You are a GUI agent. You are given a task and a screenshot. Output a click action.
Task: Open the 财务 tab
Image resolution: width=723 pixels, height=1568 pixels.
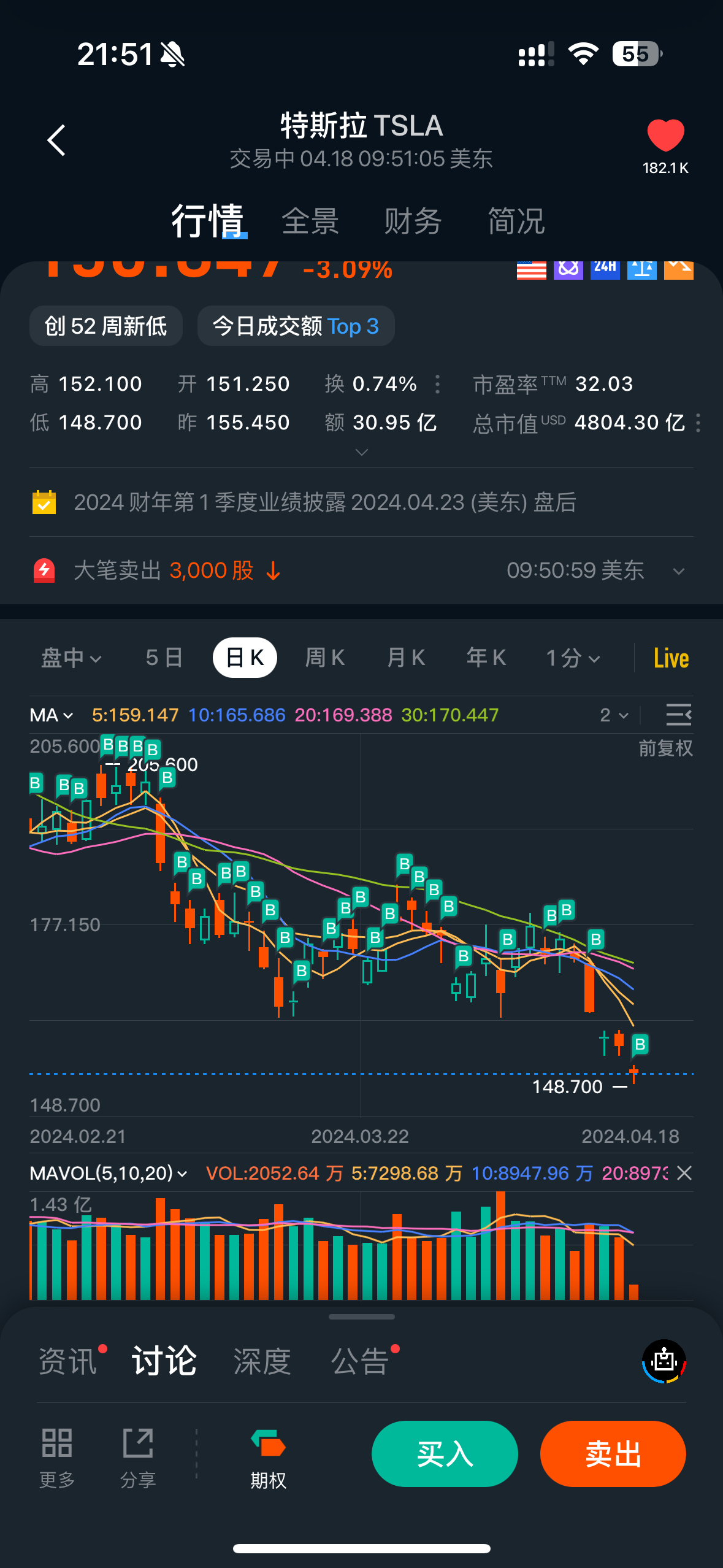[x=413, y=221]
